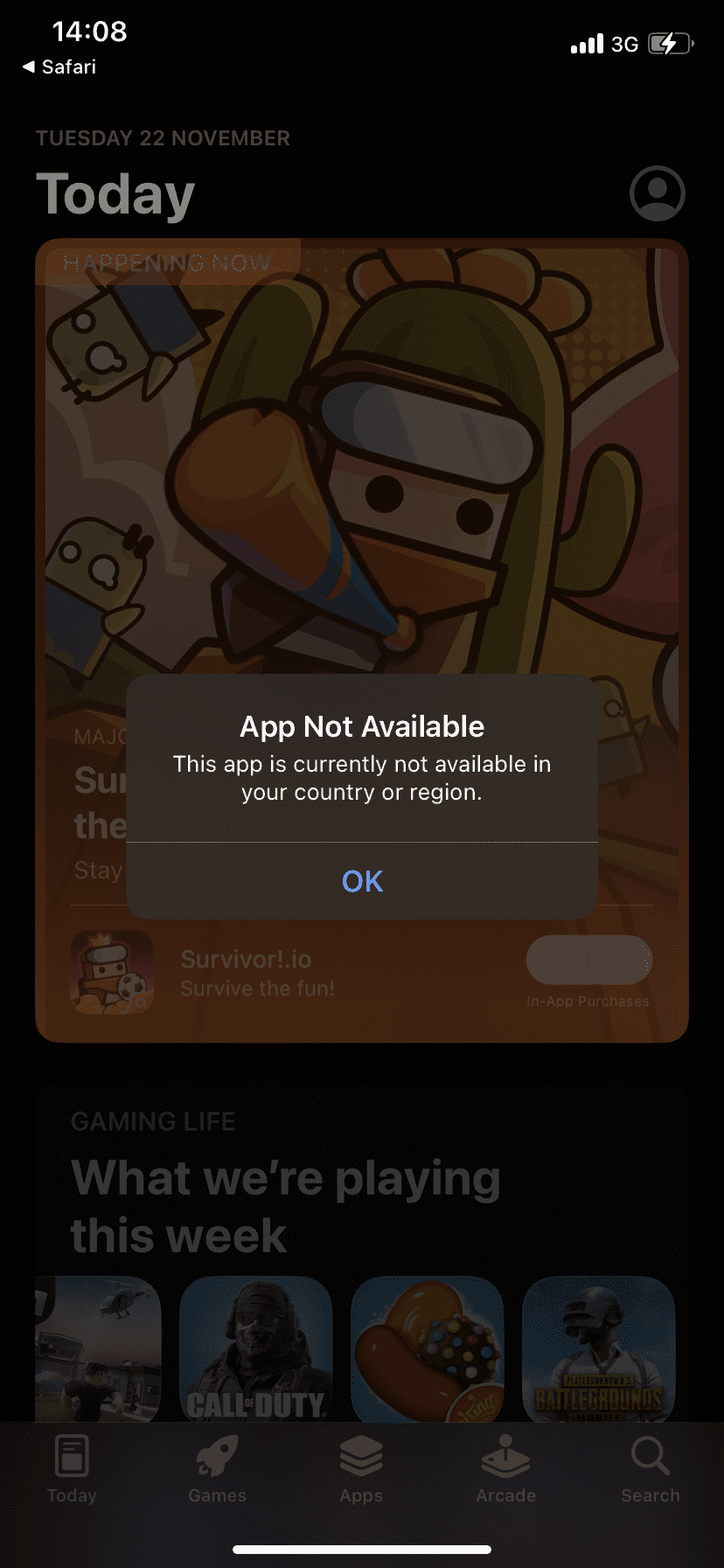
Task: Open the PUBG Battlegrounds app icon
Action: pyautogui.click(x=598, y=1348)
